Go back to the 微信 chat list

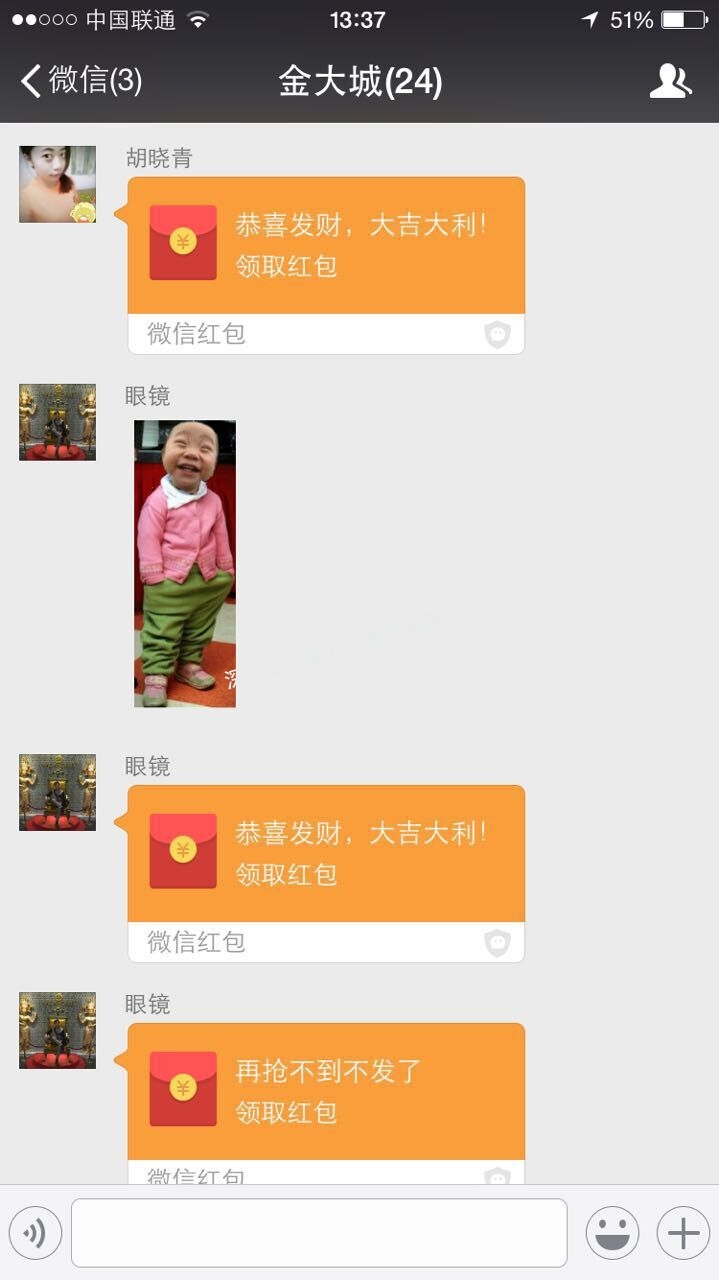[82, 81]
